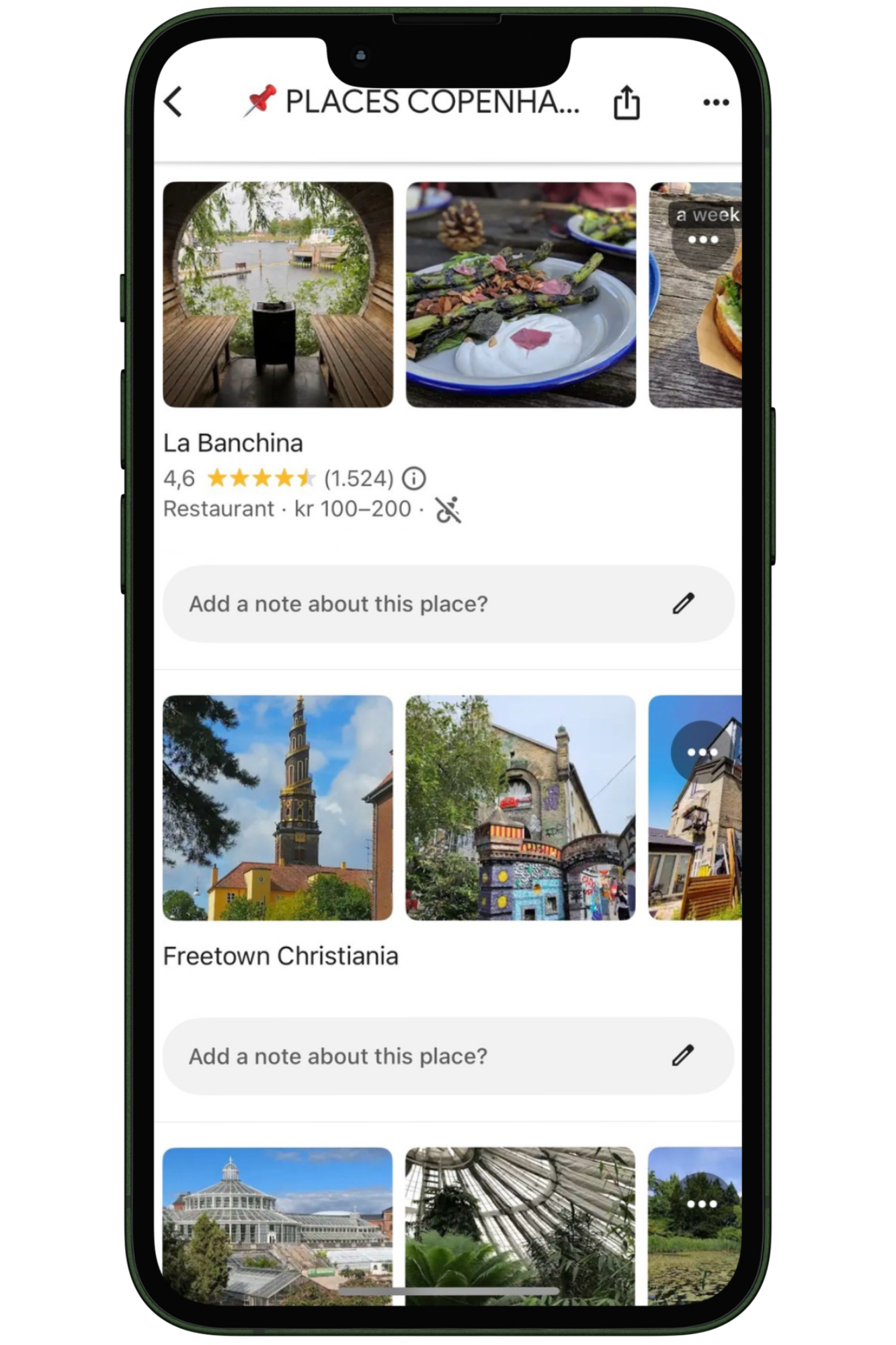View Freetown Christiania colorful gate photo
896x1345 pixels.
pyautogui.click(x=520, y=808)
